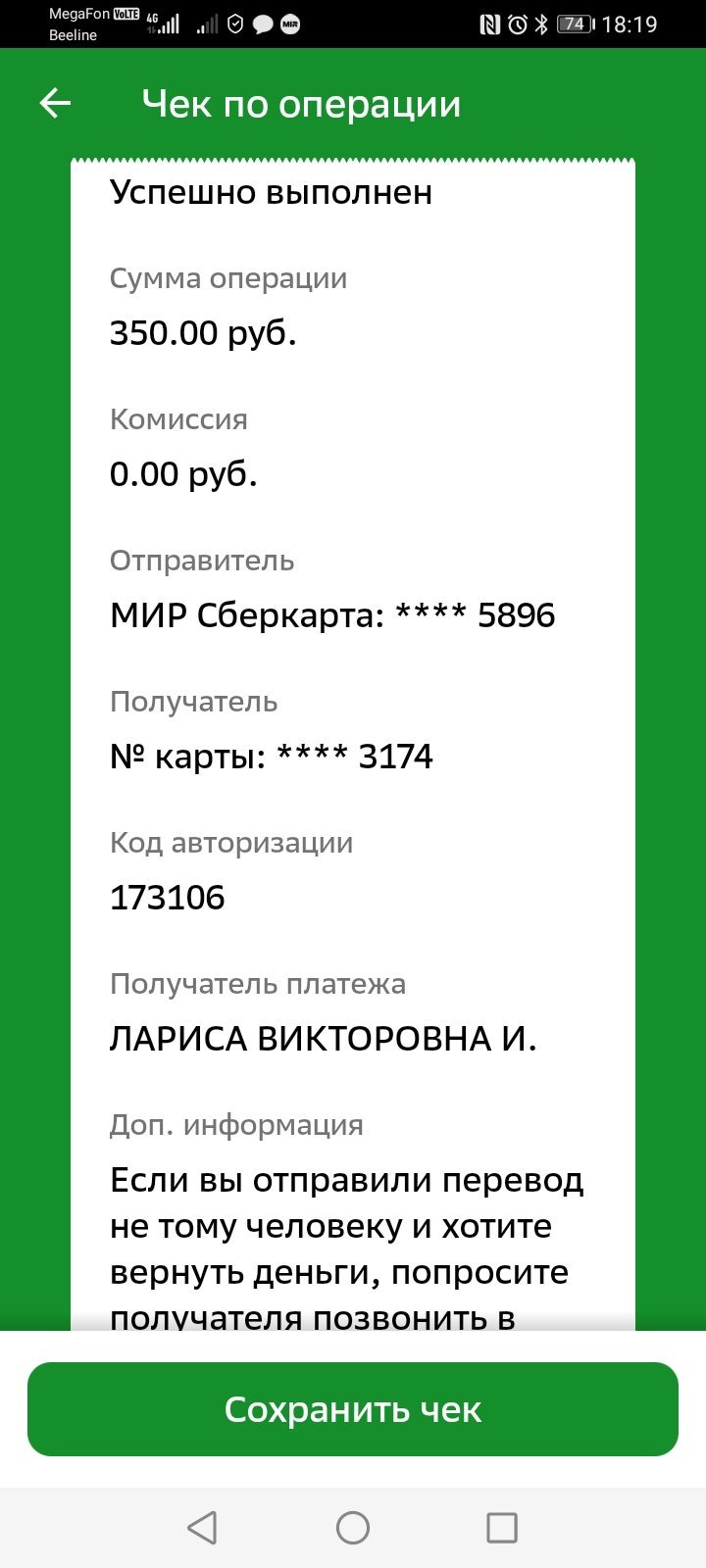
Task: Open the recent apps view
Action: [502, 1527]
